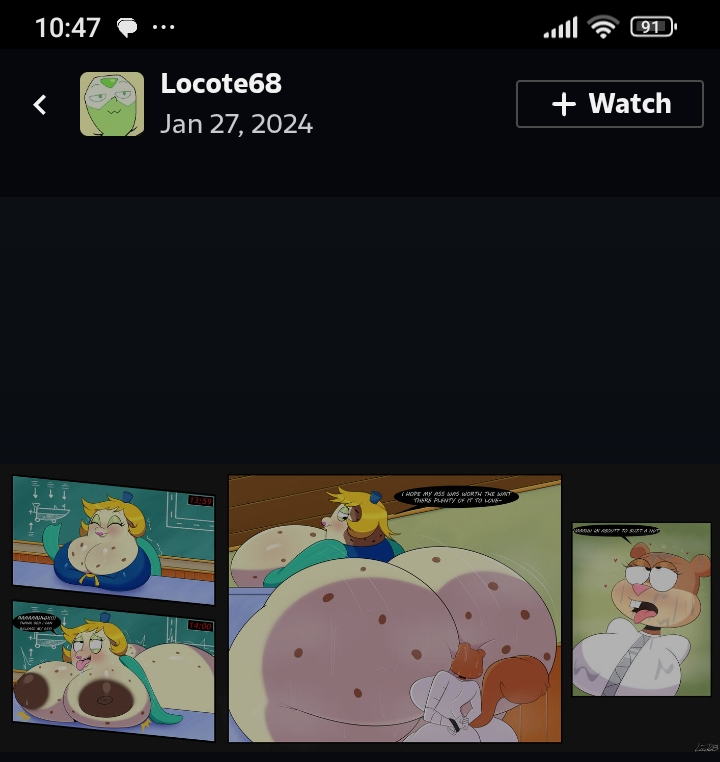Open the Locote68 username link
Screen dimensions: 720x762
coord(221,84)
